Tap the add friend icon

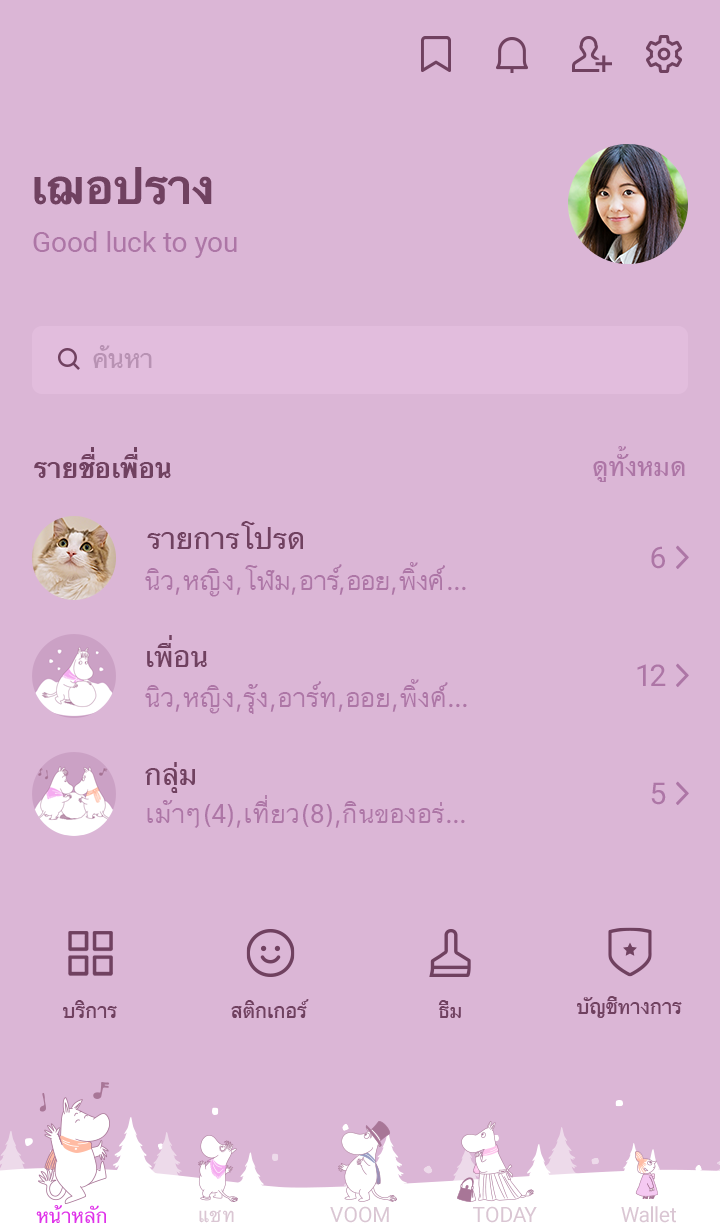[590, 55]
